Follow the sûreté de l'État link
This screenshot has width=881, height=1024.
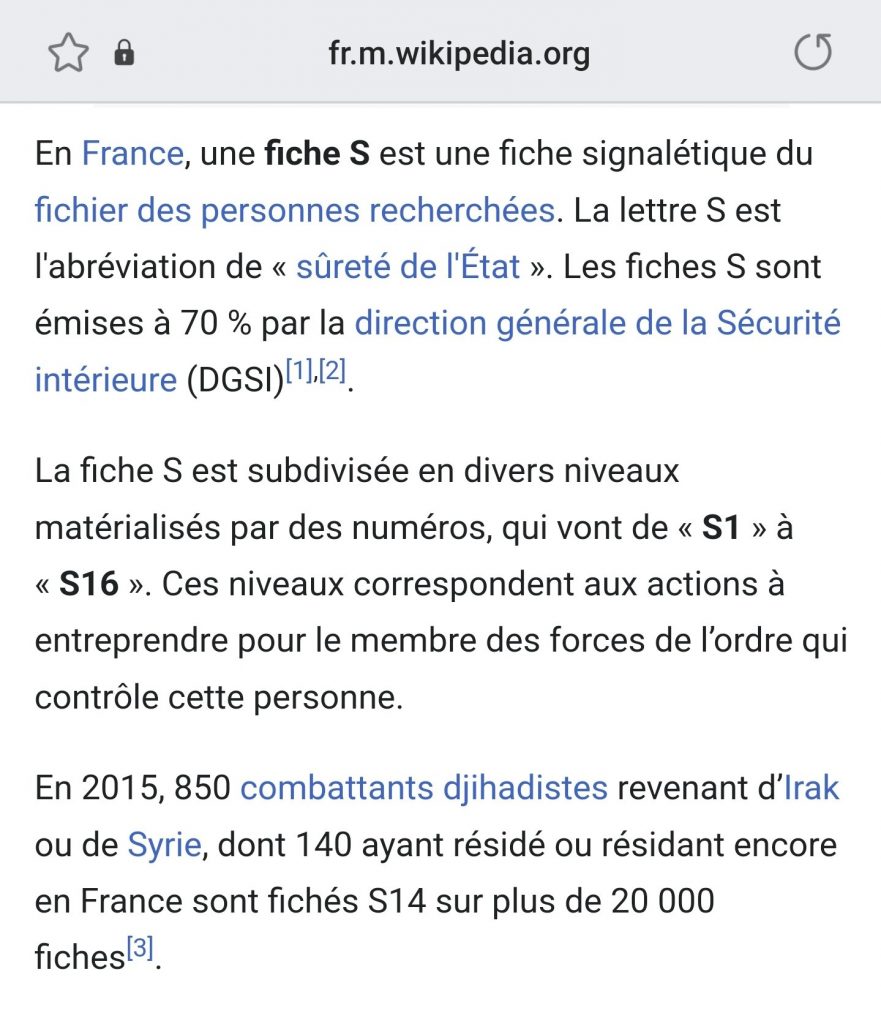tap(408, 266)
